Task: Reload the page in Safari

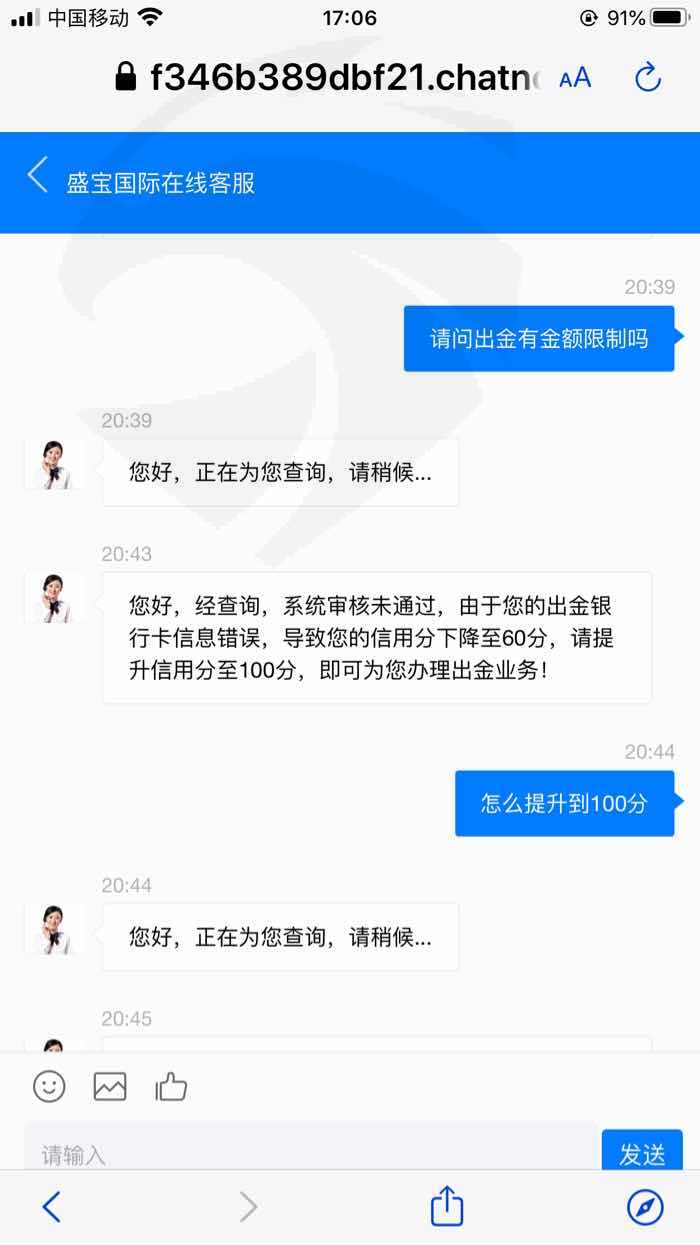Action: (x=648, y=77)
